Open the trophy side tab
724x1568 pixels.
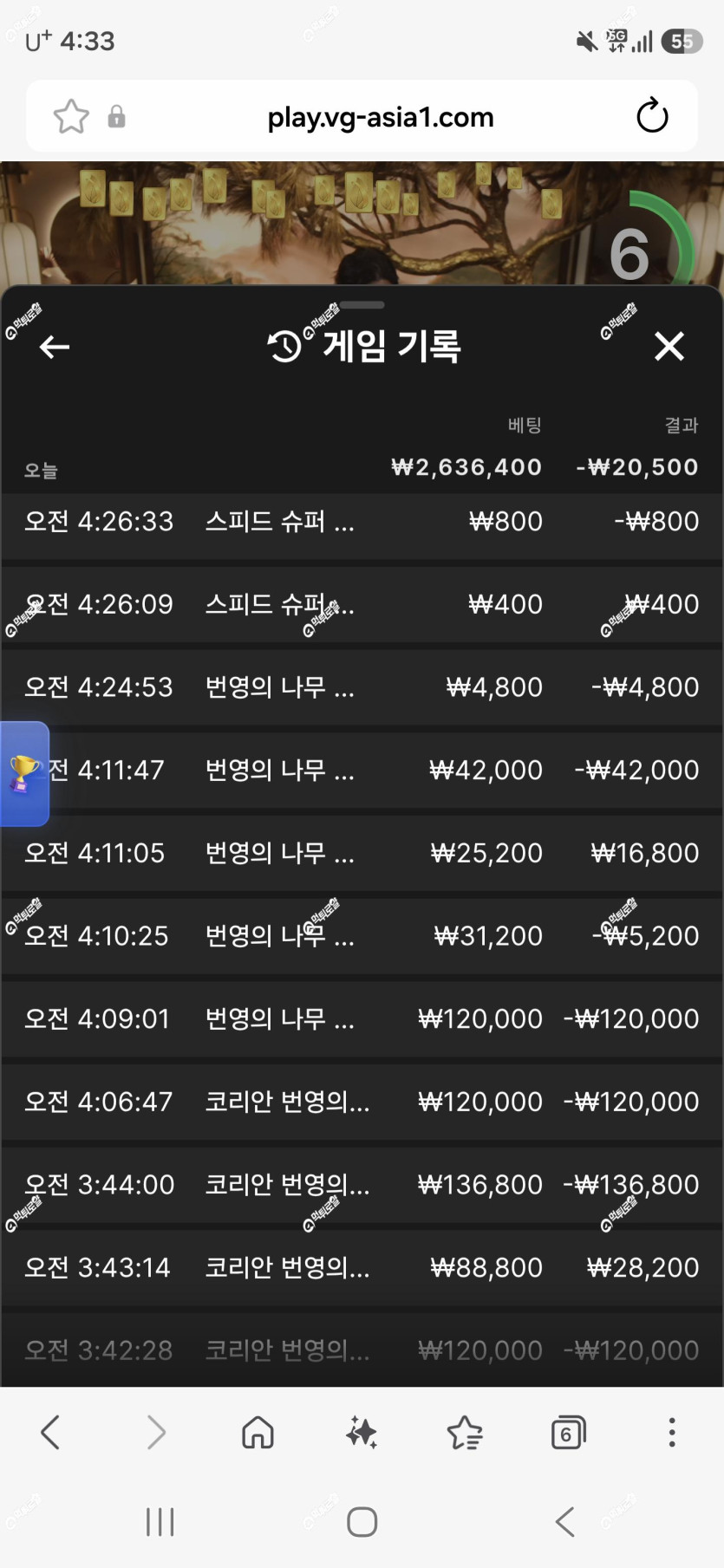(x=24, y=773)
